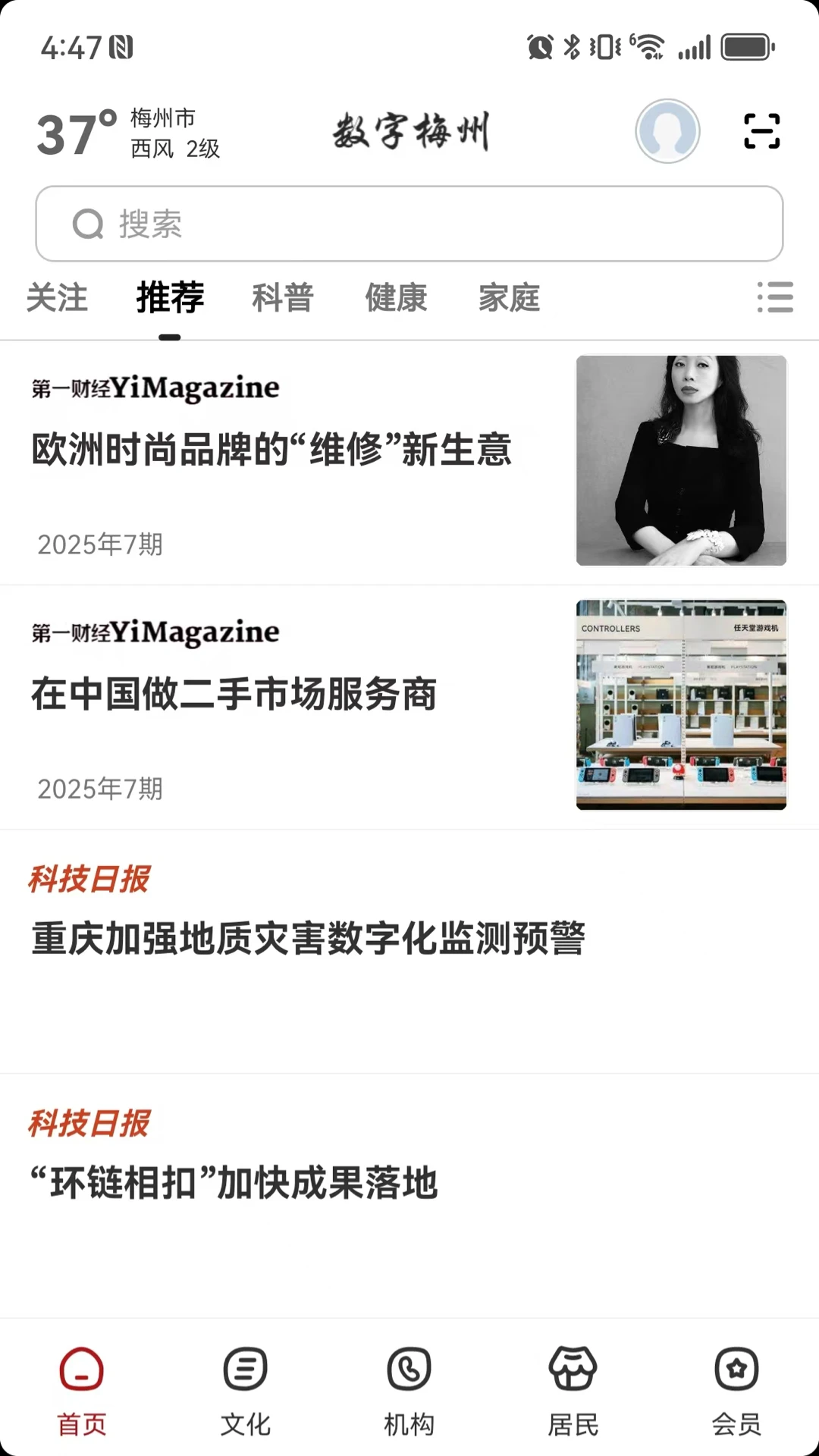Image resolution: width=819 pixels, height=1456 pixels.
Task: Tap the 搜索 search input field
Action: coord(409,223)
